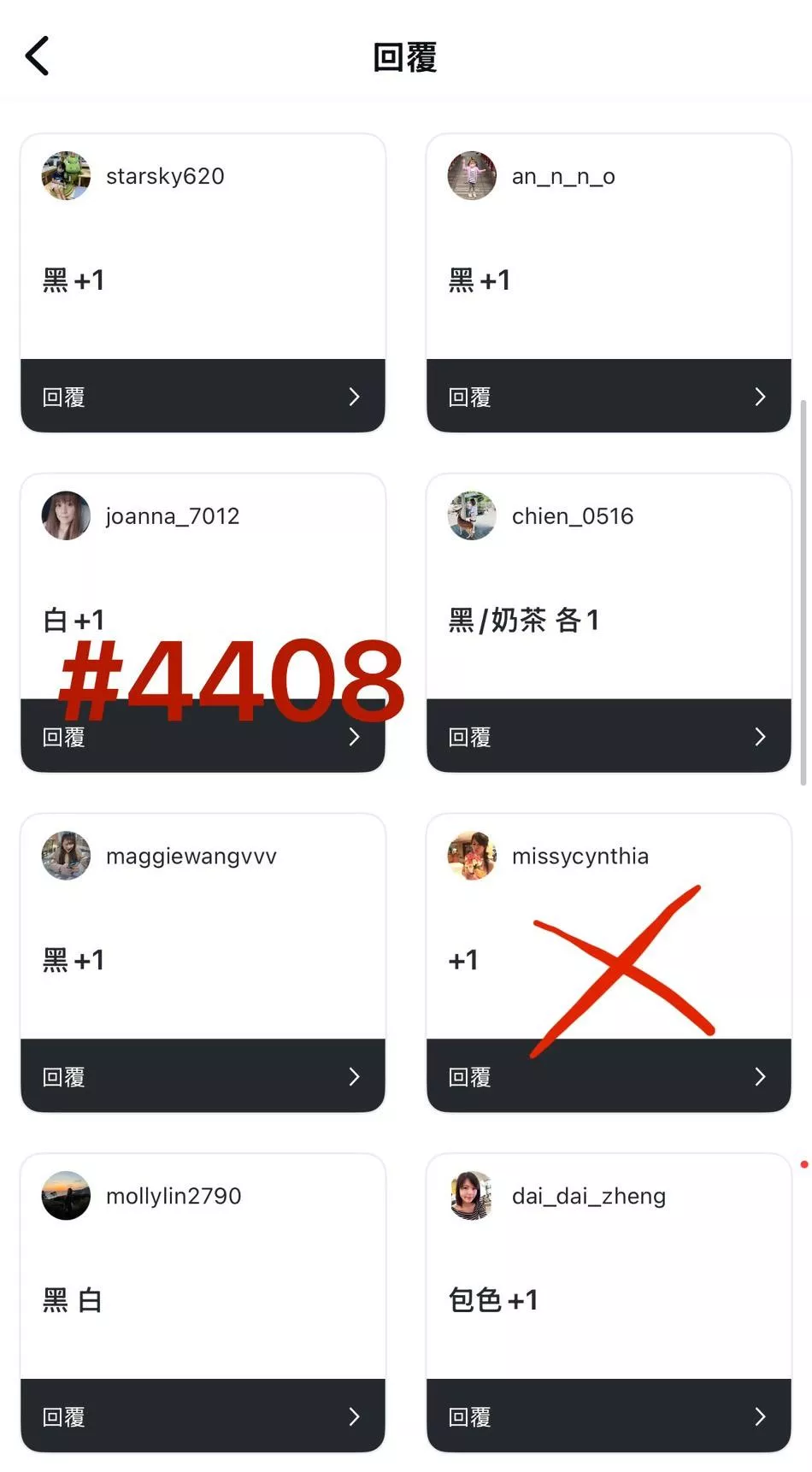812x1472 pixels.
Task: Reply to starsky620's response
Action: (203, 397)
